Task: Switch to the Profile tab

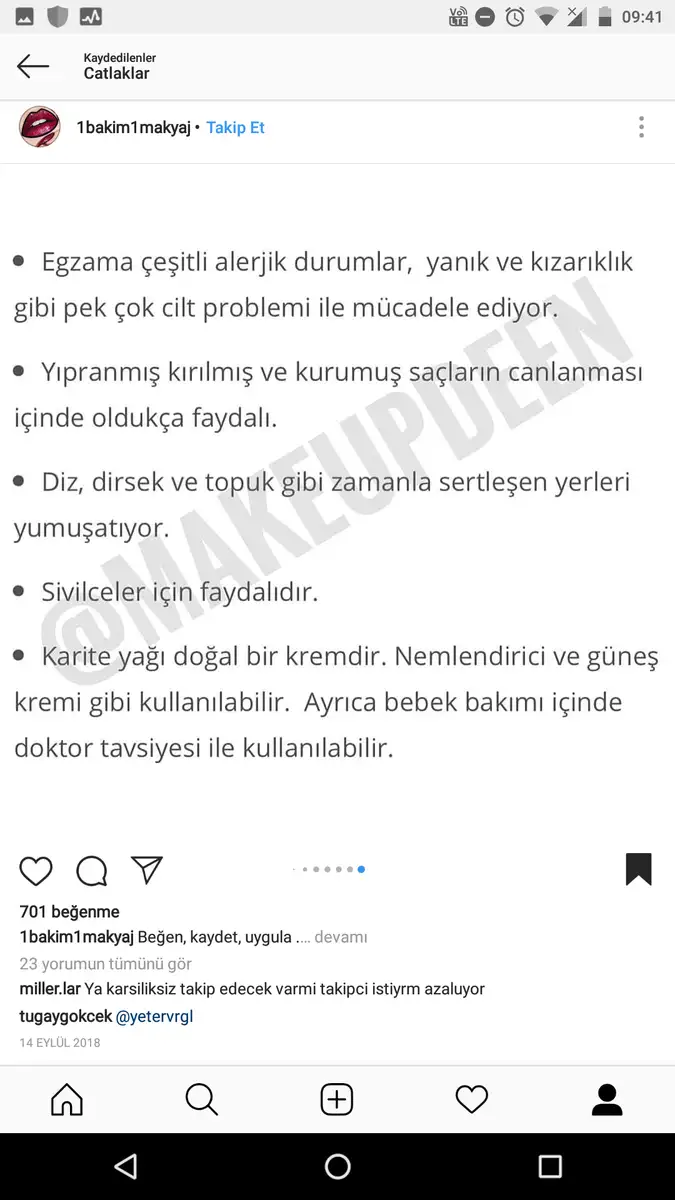Action: click(x=607, y=1100)
